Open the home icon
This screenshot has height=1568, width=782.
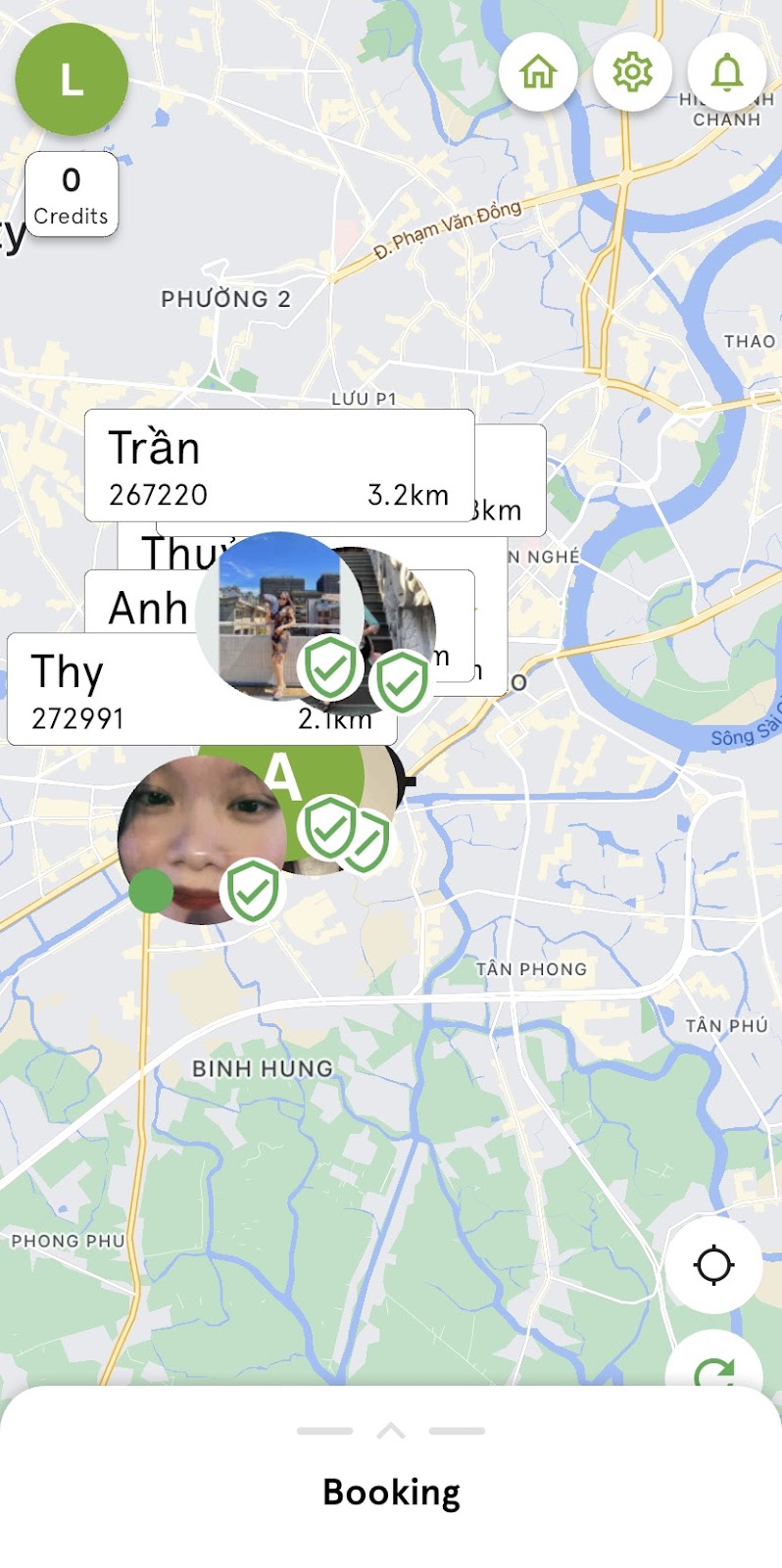pos(538,72)
